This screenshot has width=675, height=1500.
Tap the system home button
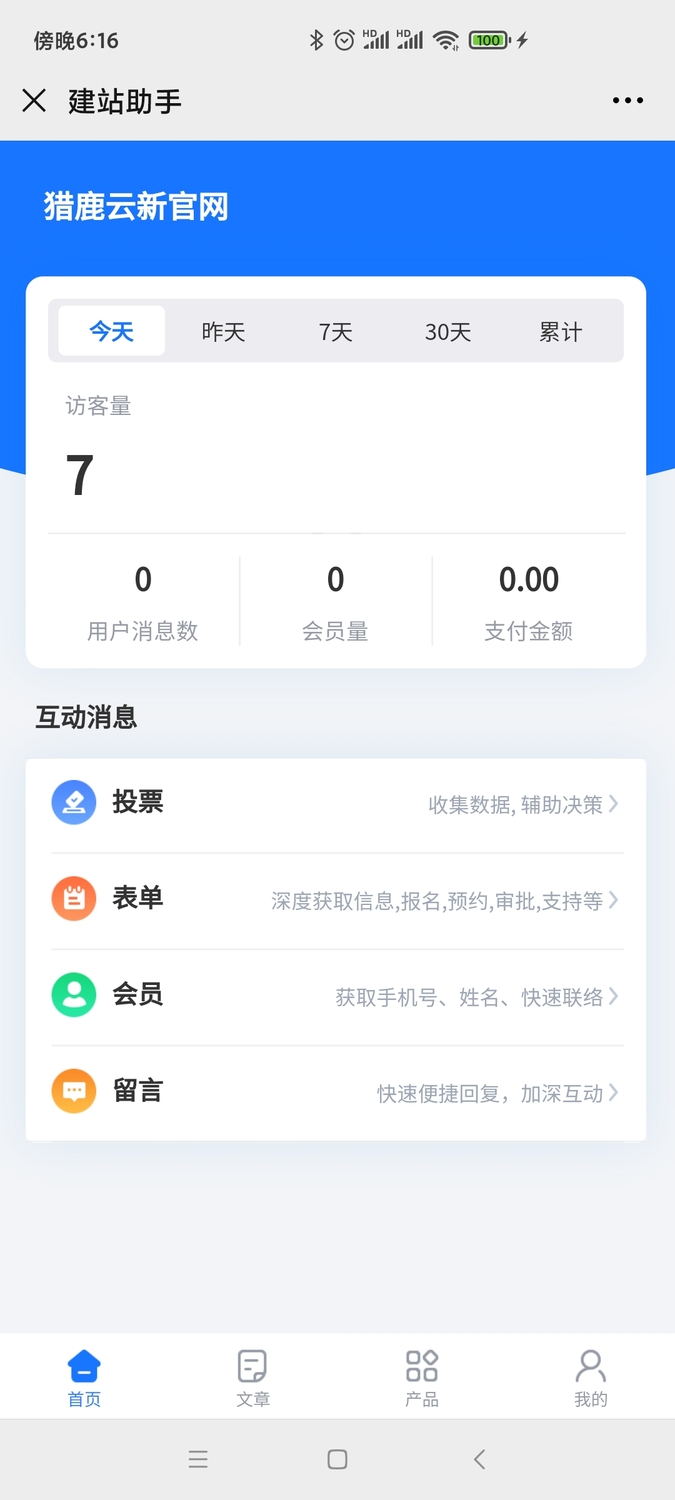pos(337,1460)
